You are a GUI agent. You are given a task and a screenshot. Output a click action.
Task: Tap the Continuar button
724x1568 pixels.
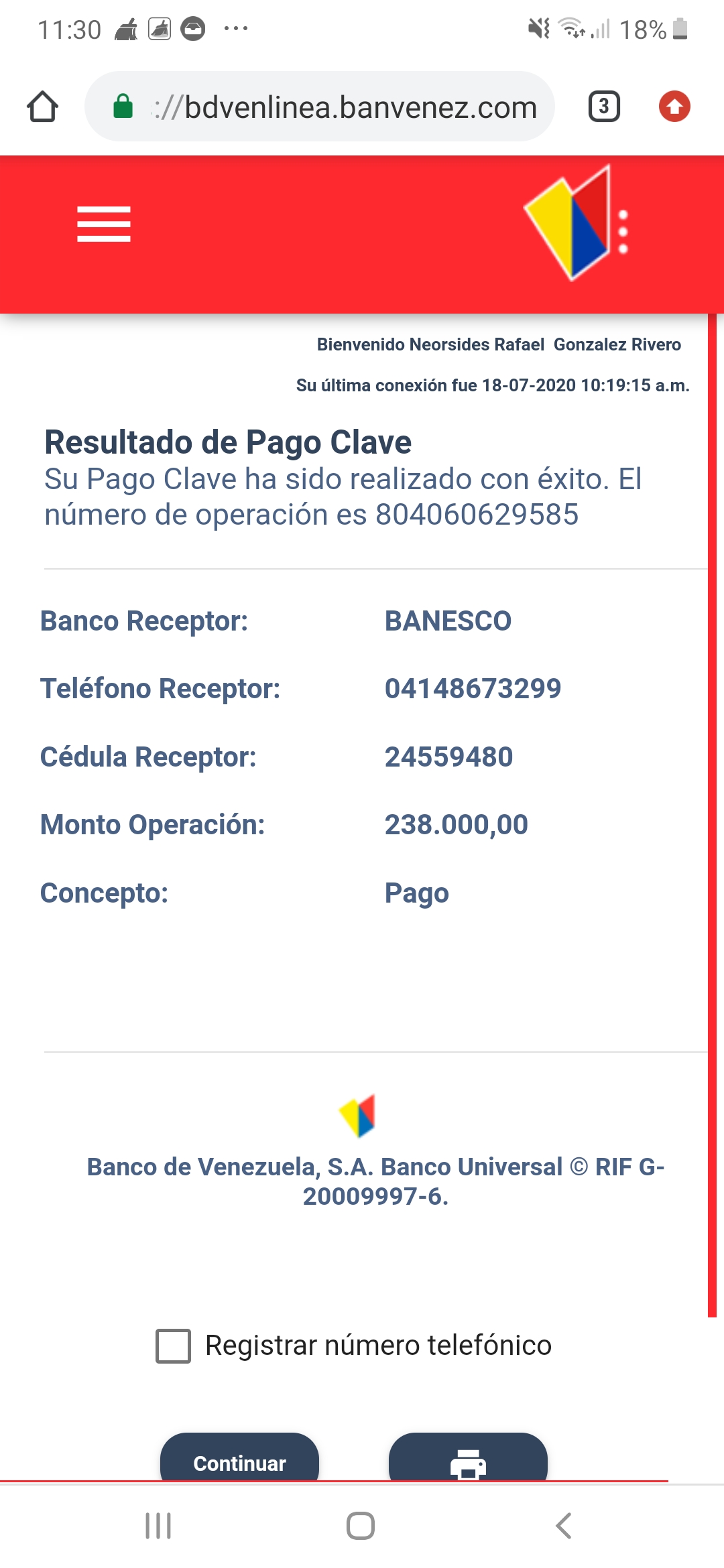[x=239, y=1457]
